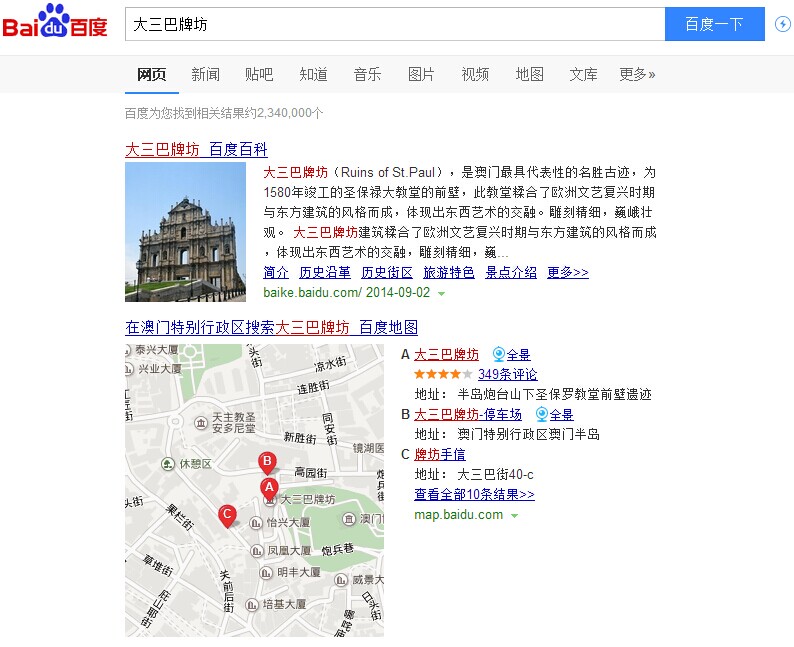This screenshot has height=647, width=794.
Task: View 查看全部10条结果>> link
Action: tap(474, 494)
